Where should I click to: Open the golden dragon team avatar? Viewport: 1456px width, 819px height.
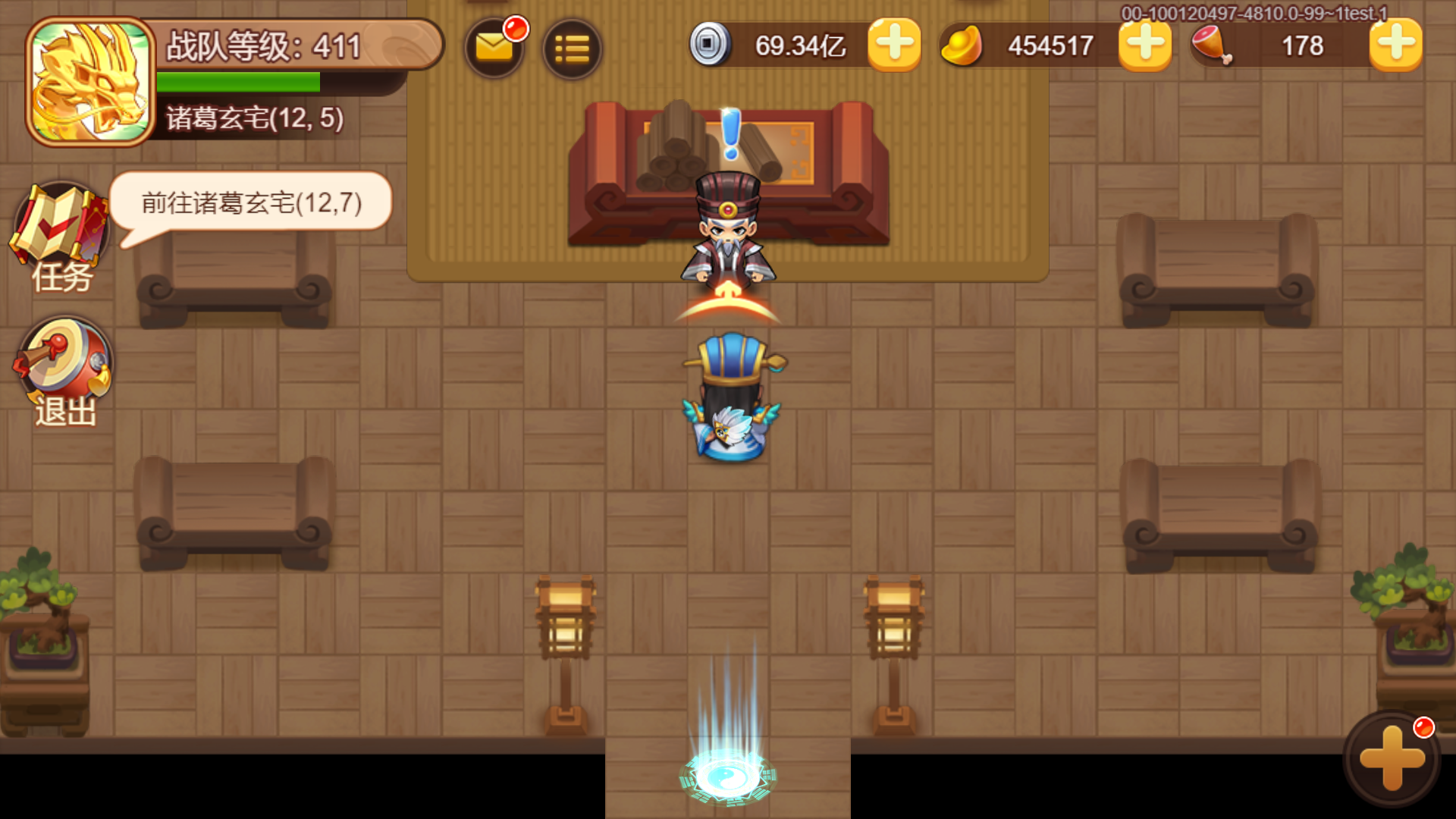(x=89, y=82)
